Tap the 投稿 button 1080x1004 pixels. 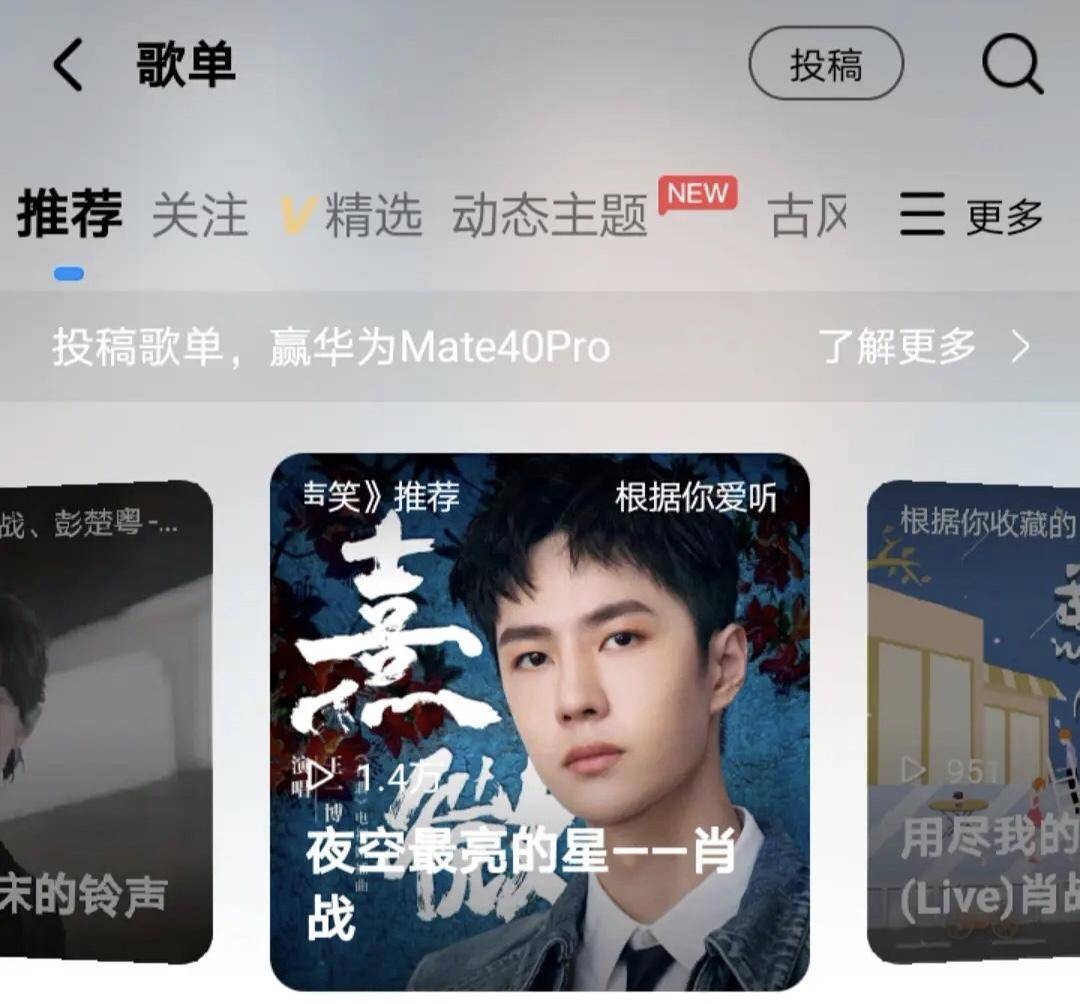[826, 65]
